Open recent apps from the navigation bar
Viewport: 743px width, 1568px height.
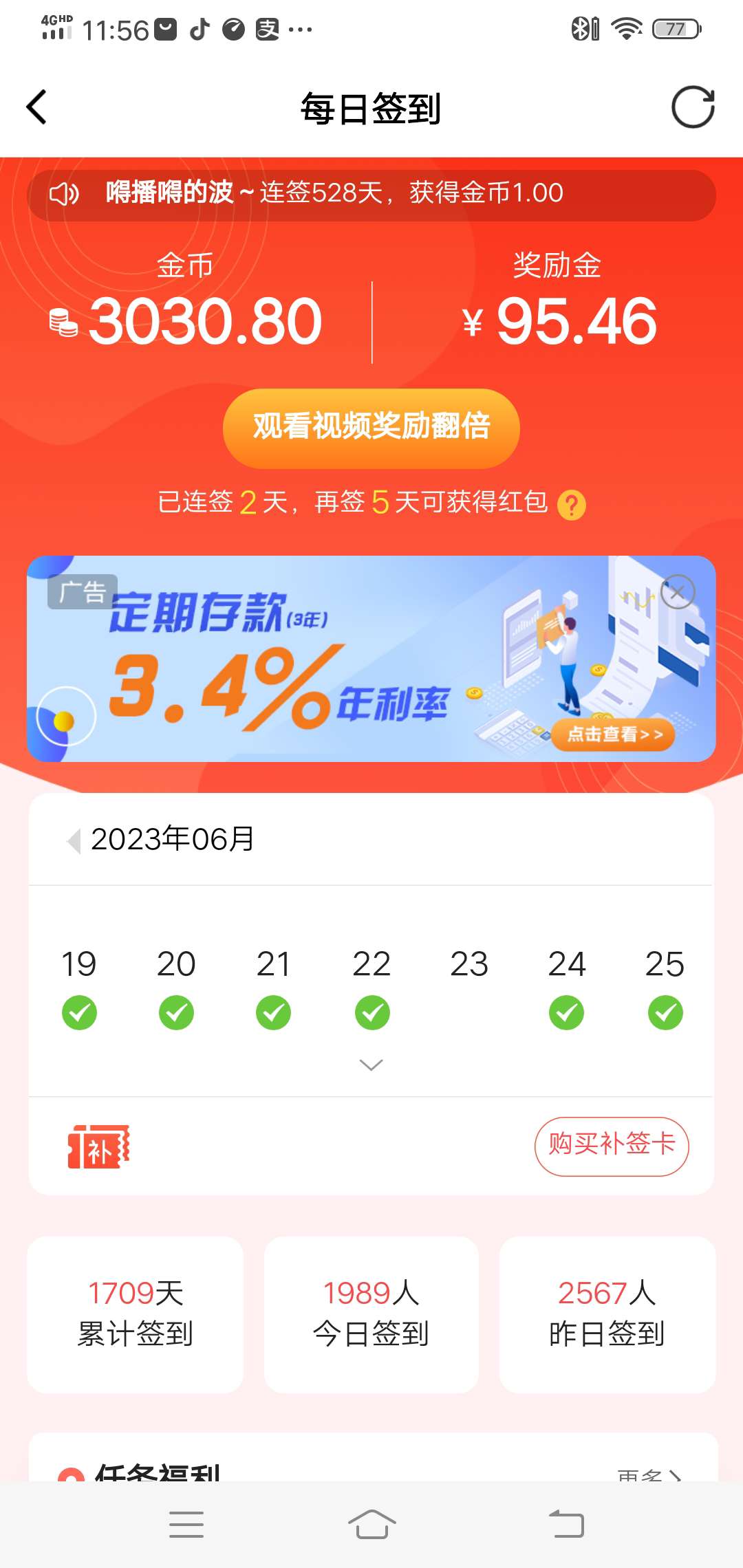[186, 1524]
